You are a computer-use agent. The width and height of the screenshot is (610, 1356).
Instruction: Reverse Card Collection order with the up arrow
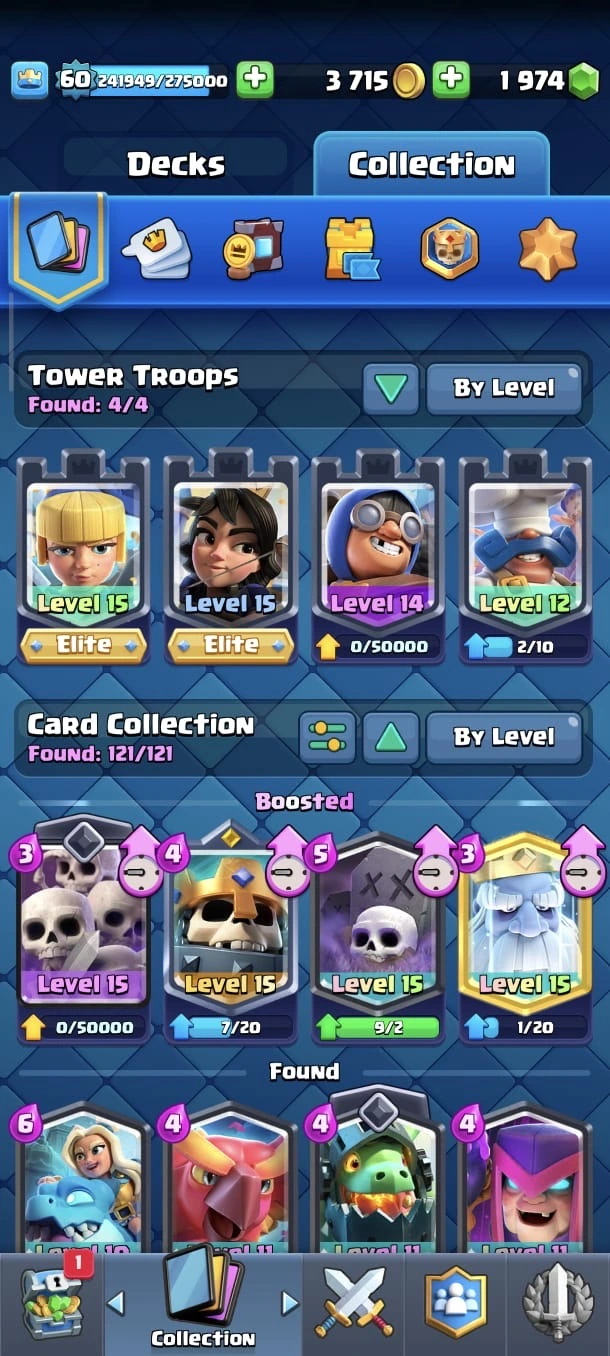[x=390, y=737]
